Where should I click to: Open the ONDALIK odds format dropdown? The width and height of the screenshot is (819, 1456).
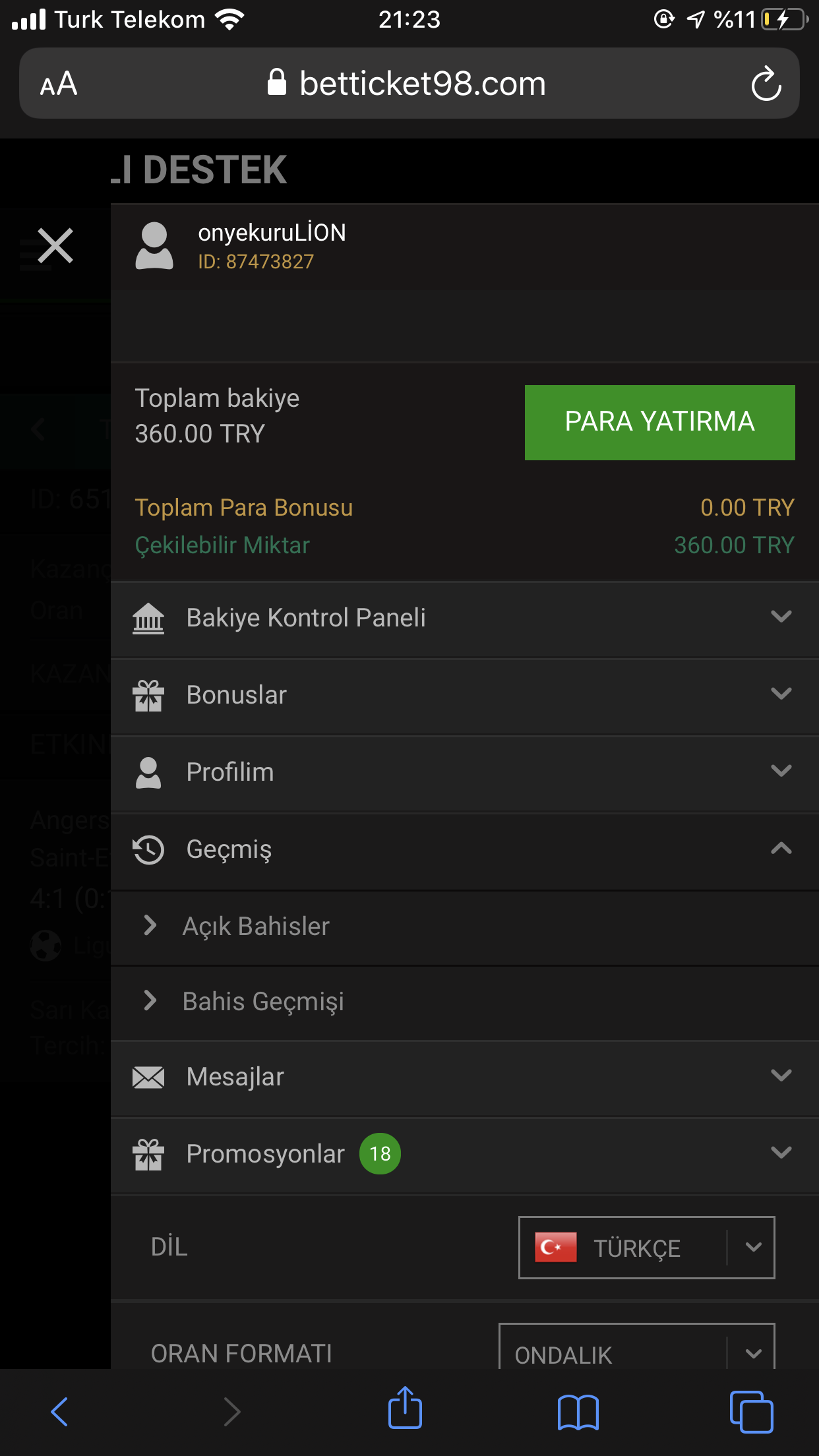click(x=636, y=1347)
